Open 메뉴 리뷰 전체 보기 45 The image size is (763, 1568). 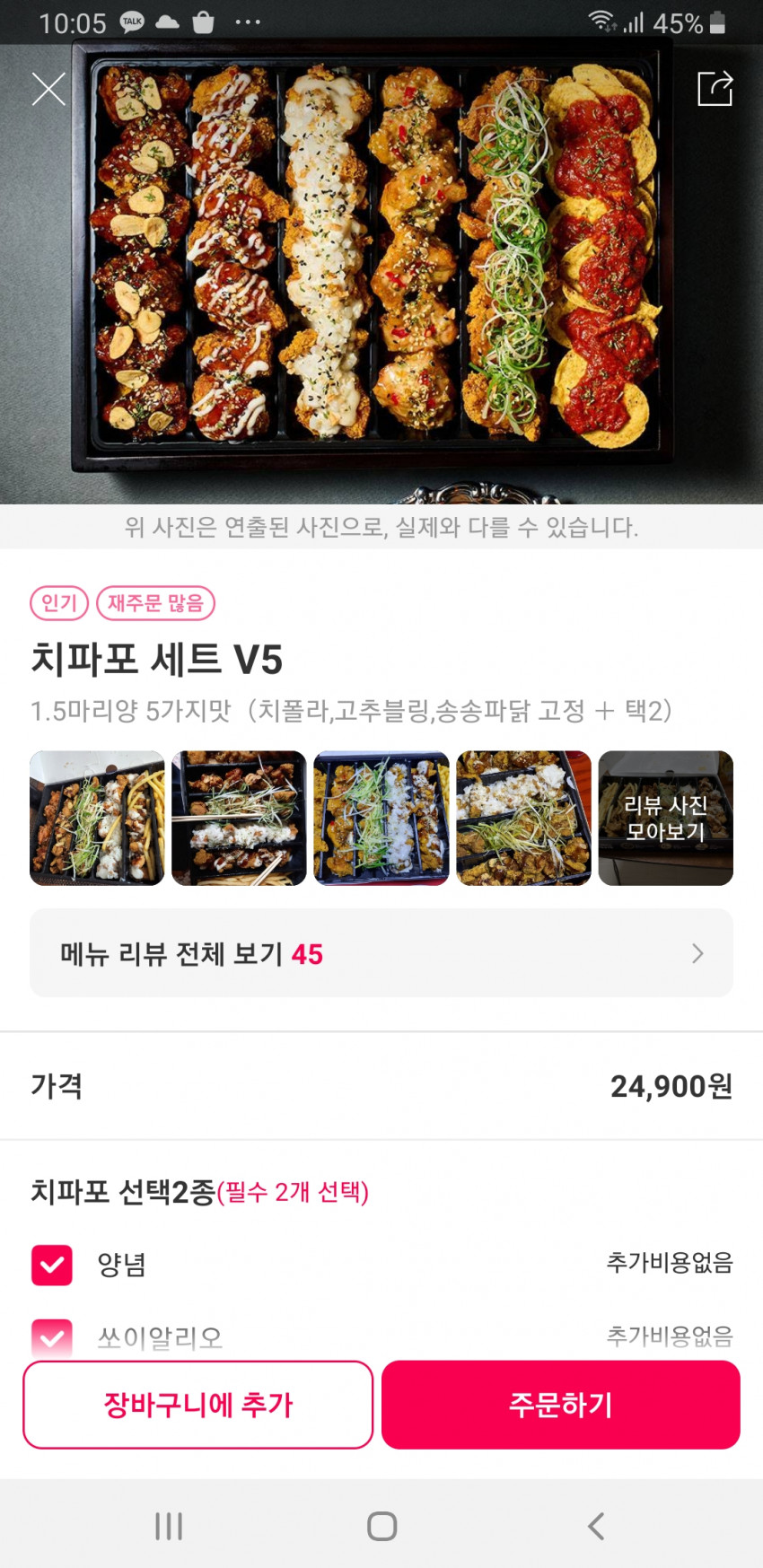pos(381,953)
